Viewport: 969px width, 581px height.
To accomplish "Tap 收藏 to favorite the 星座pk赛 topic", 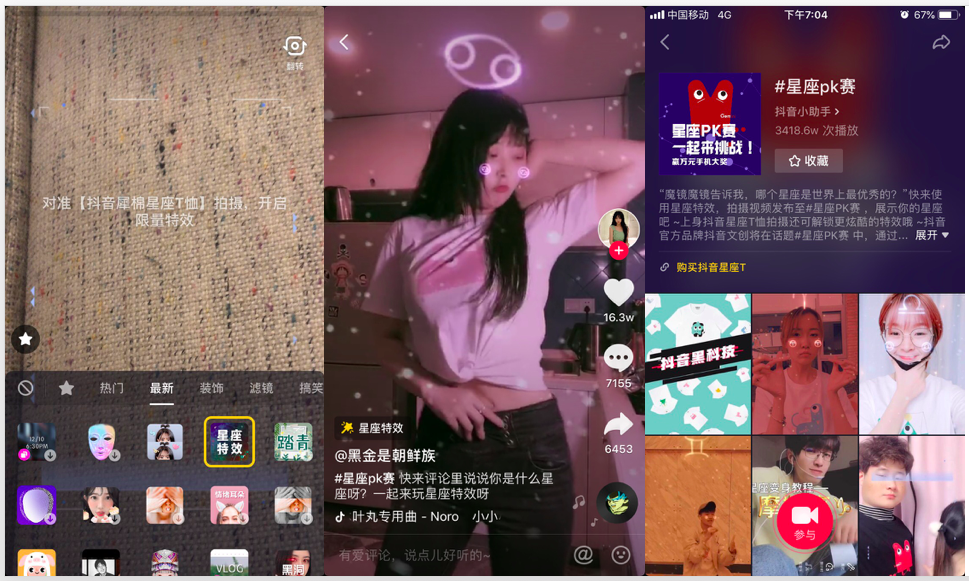I will pos(808,160).
